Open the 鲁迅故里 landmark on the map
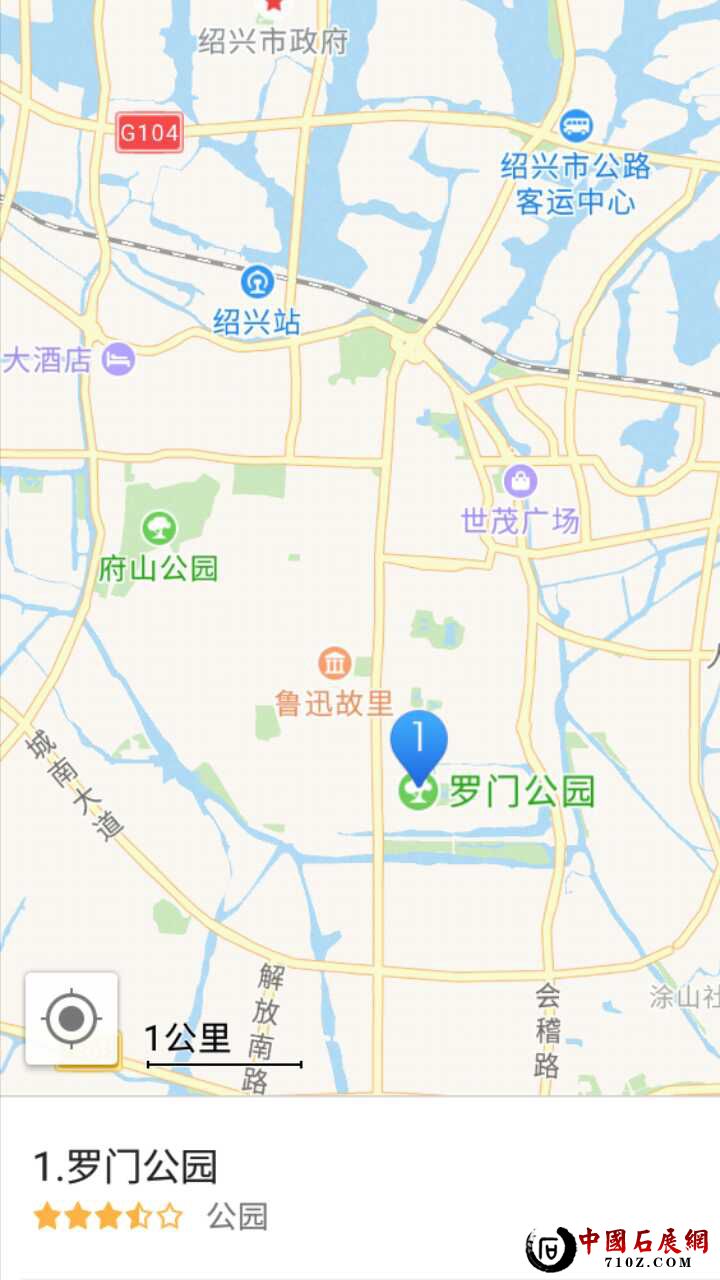 click(x=334, y=663)
